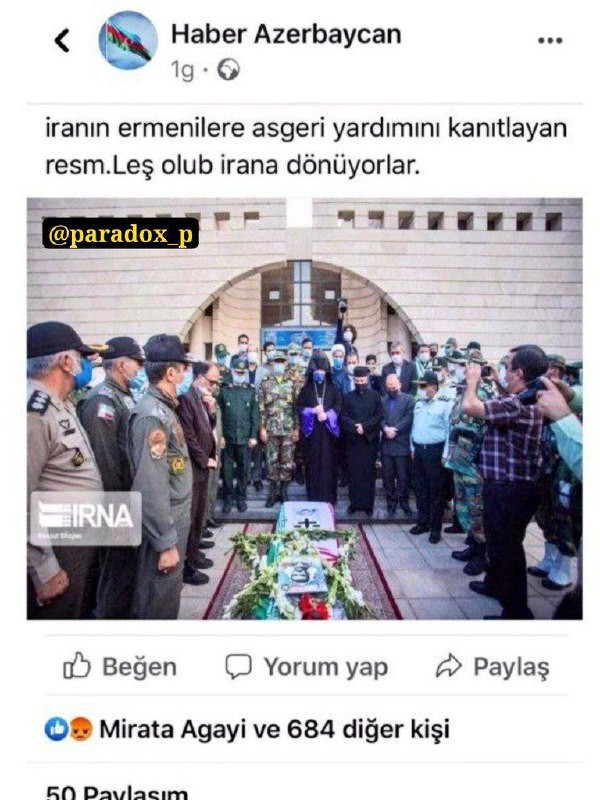600x800 pixels.
Task: Open Haber Azerbaycan profile picture
Action: 128,40
